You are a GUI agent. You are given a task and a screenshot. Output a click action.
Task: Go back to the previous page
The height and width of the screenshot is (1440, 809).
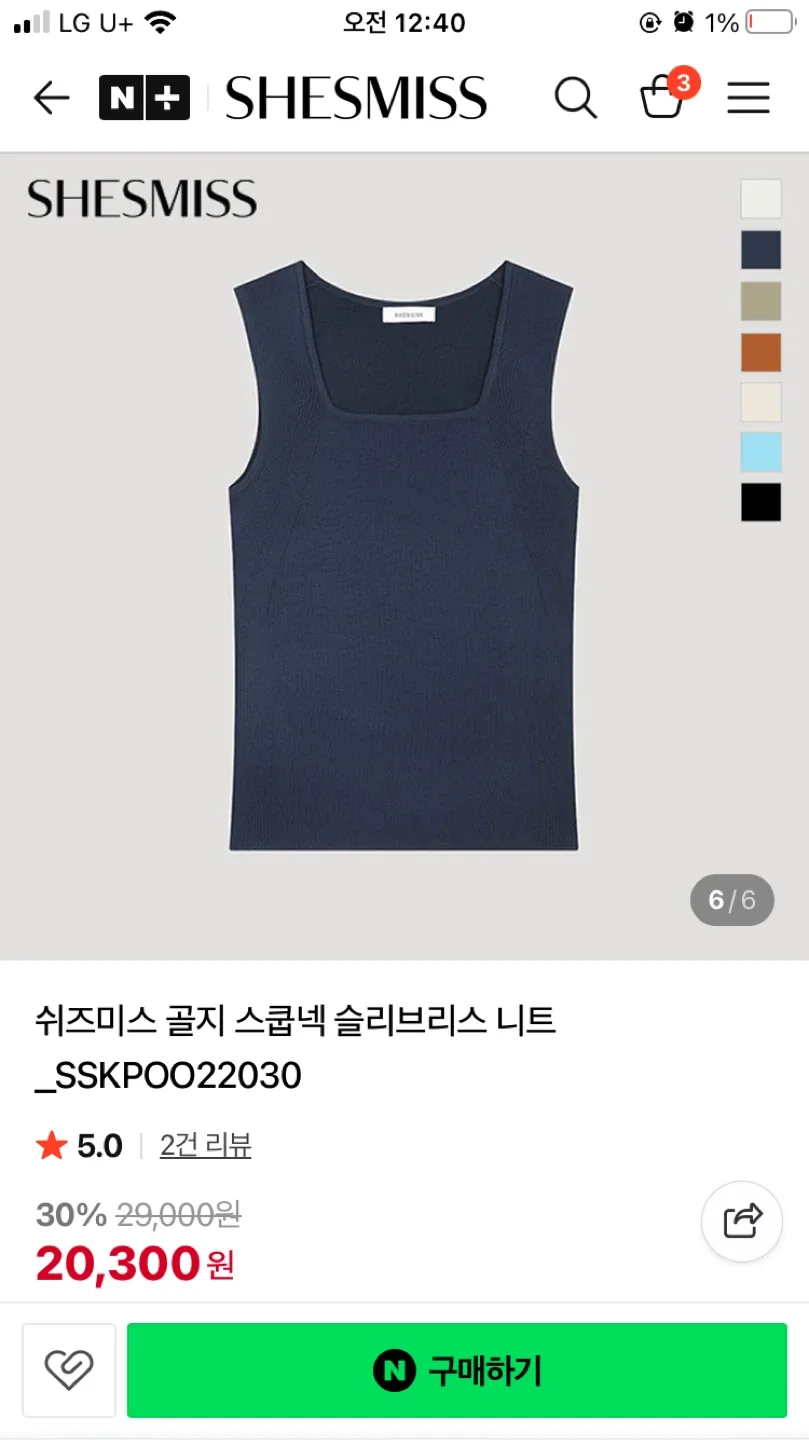click(51, 98)
